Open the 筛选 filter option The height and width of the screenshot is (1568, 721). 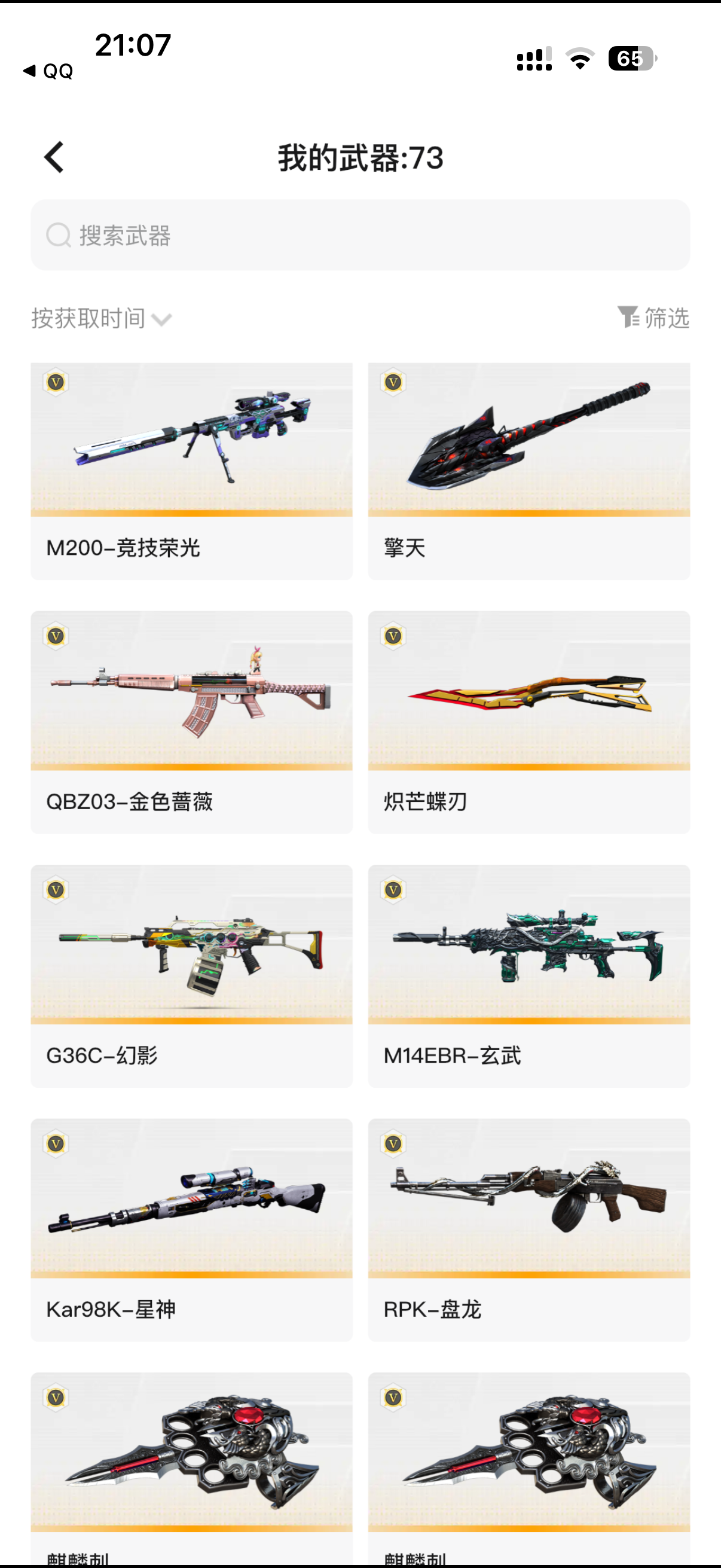click(x=653, y=318)
